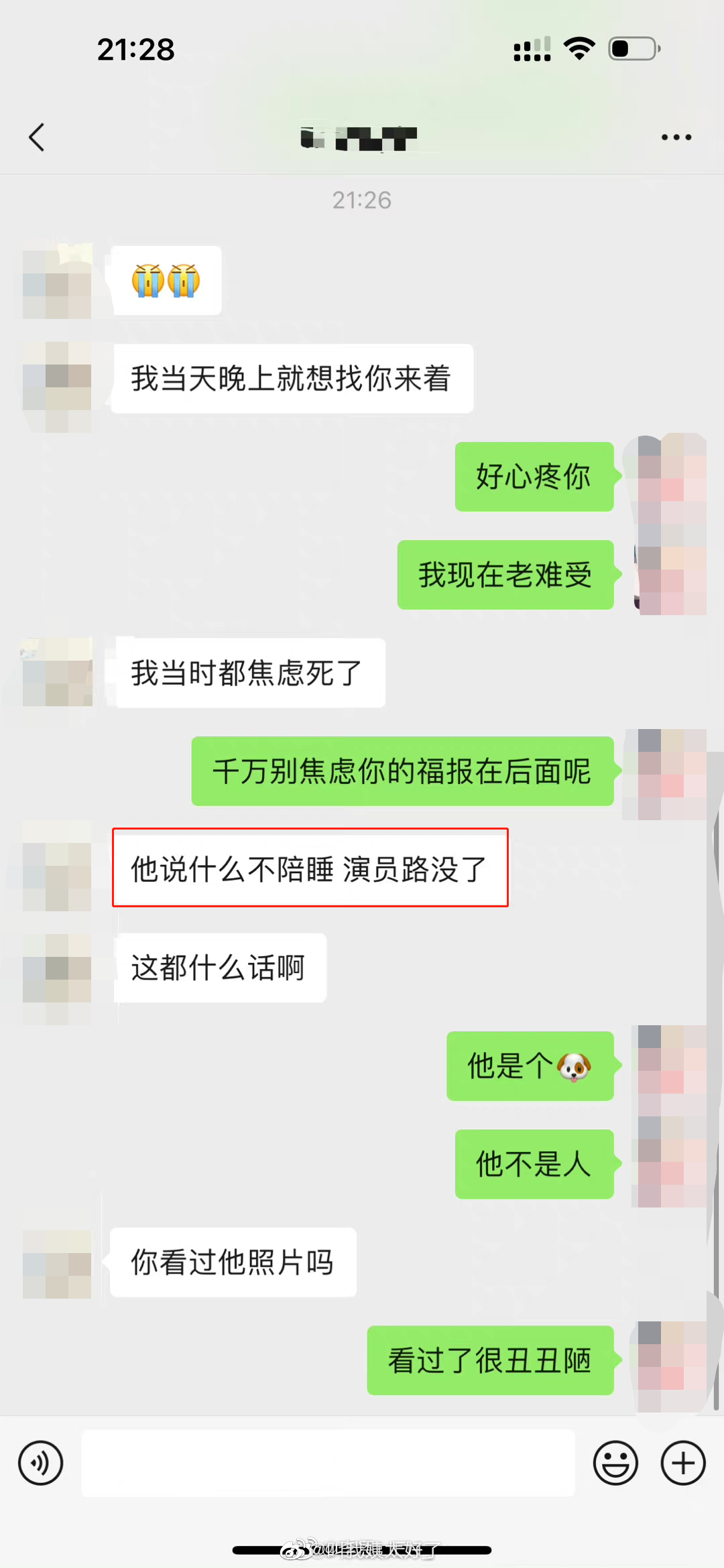Go back to the chat list
This screenshot has width=724, height=1568.
tap(37, 137)
